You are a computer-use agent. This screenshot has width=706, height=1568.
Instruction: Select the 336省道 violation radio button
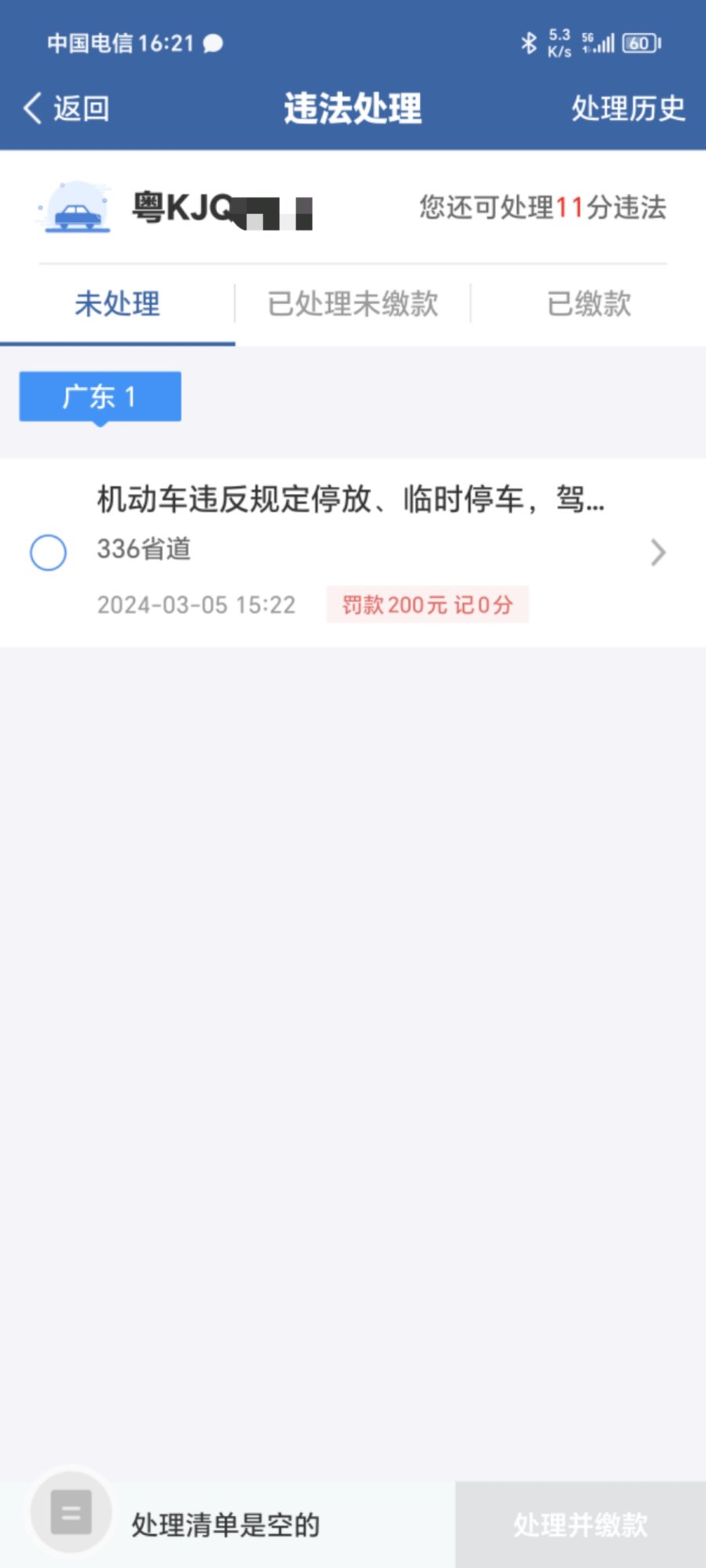pyautogui.click(x=48, y=553)
